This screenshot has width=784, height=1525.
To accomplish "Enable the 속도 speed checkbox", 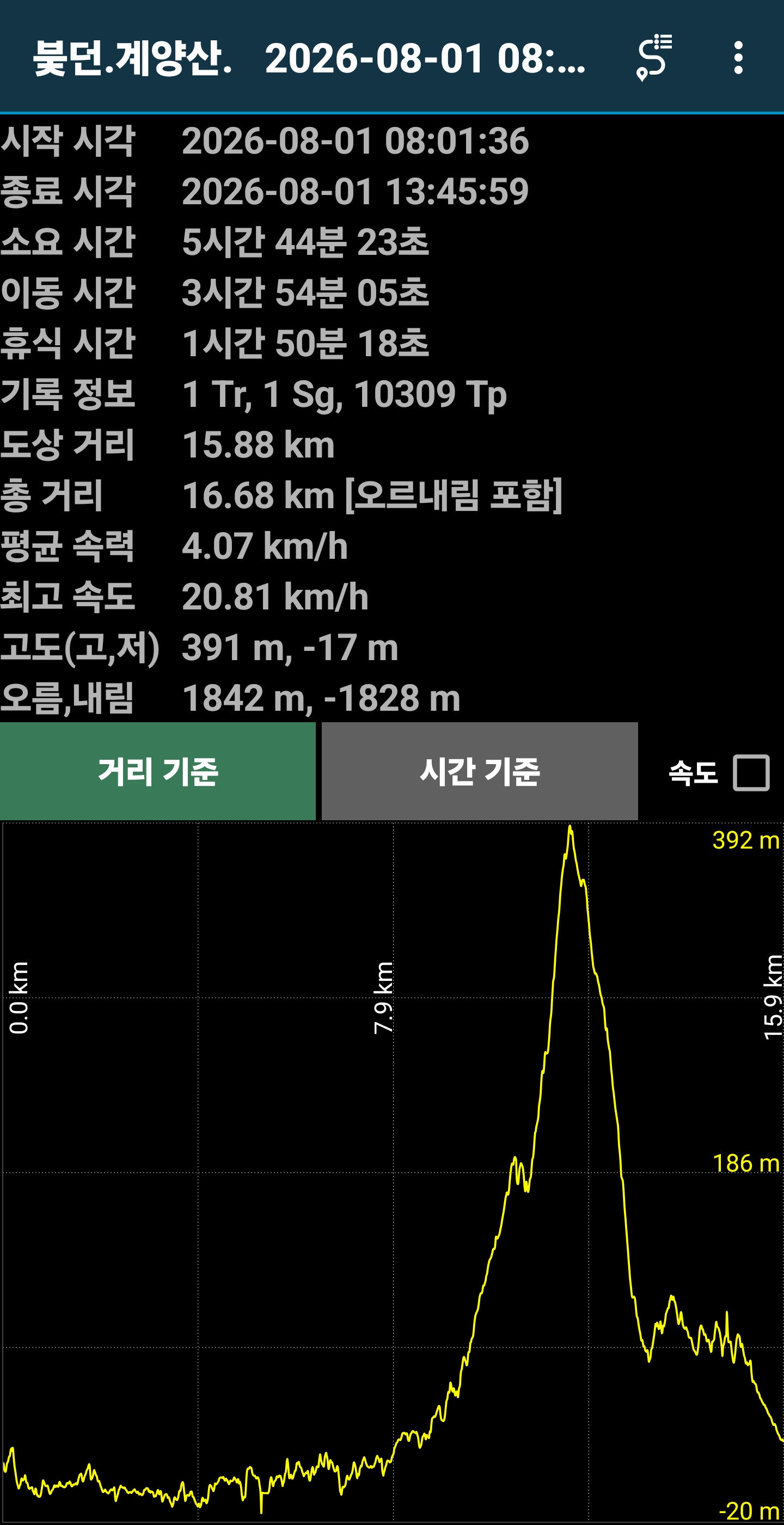I will click(751, 772).
